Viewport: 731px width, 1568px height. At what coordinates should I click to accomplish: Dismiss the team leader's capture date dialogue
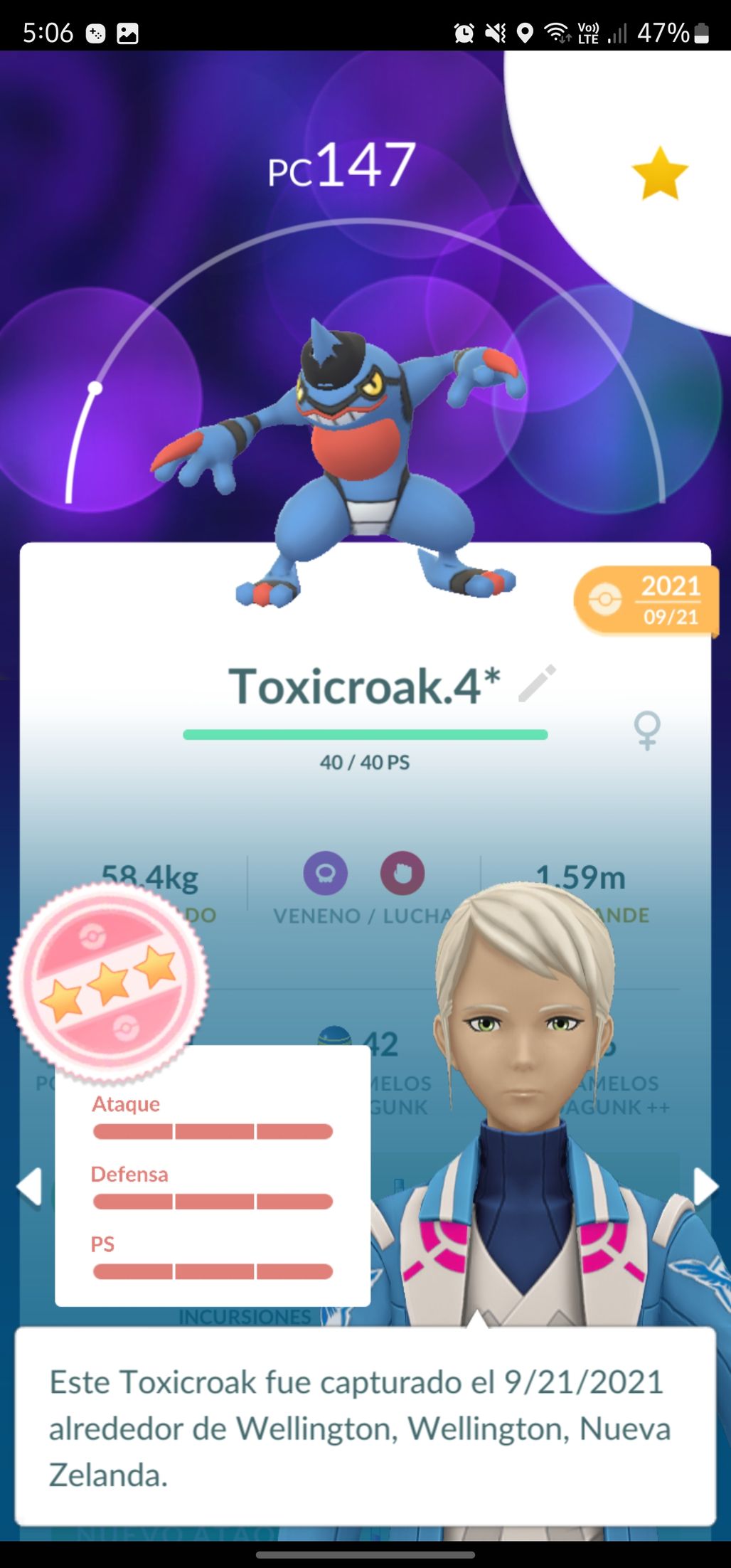point(365,1428)
